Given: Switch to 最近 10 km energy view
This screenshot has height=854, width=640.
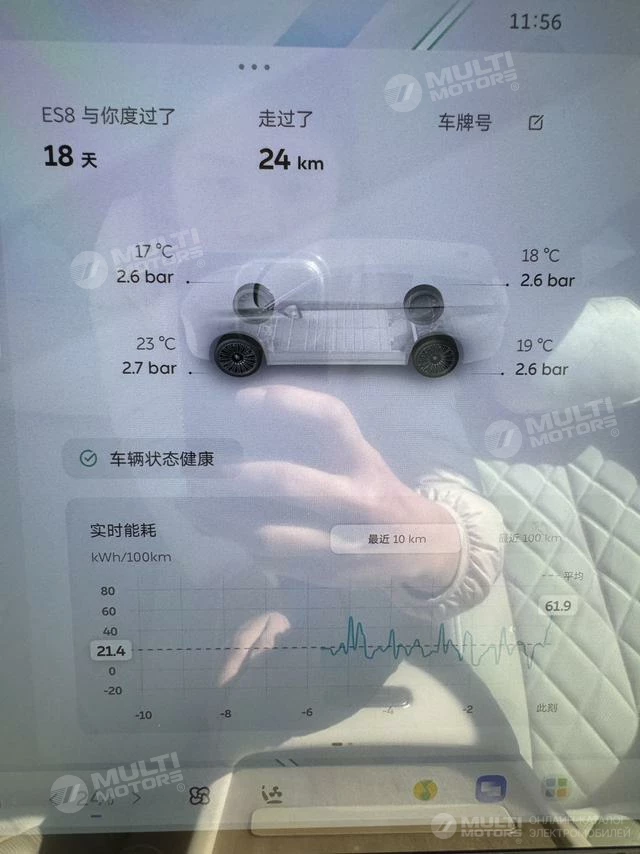Looking at the screenshot, I should tap(396, 539).
